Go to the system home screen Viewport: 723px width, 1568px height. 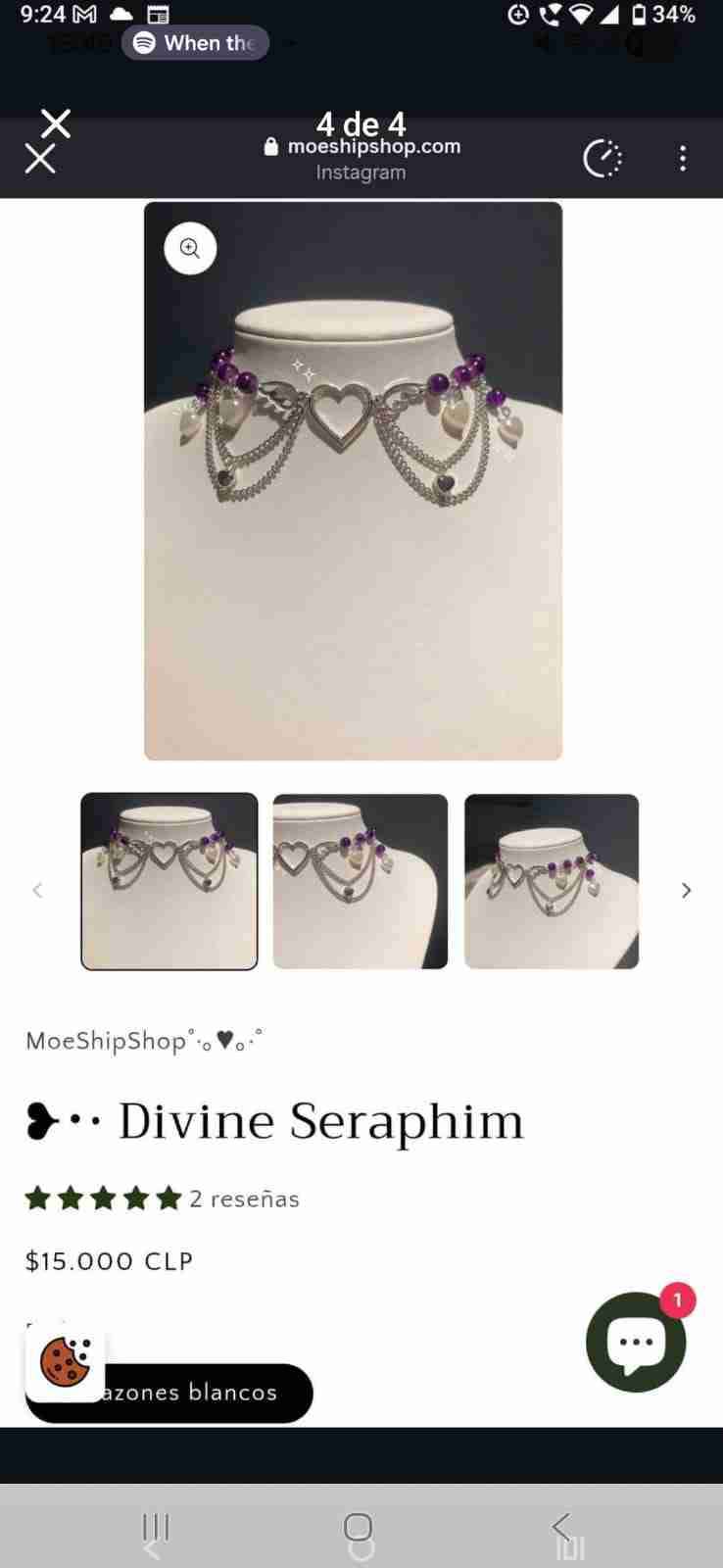click(359, 1528)
